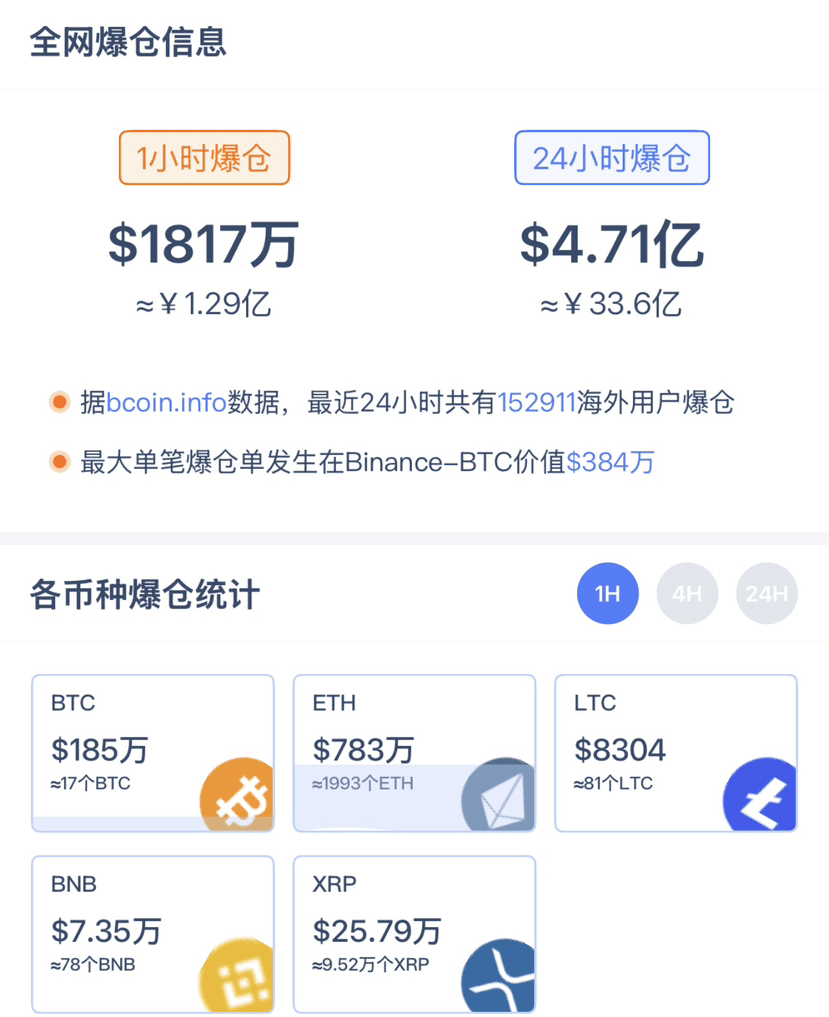Viewport: 829px width, 1017px height.
Task: Open the BTC liquidation card
Action: click(x=152, y=753)
